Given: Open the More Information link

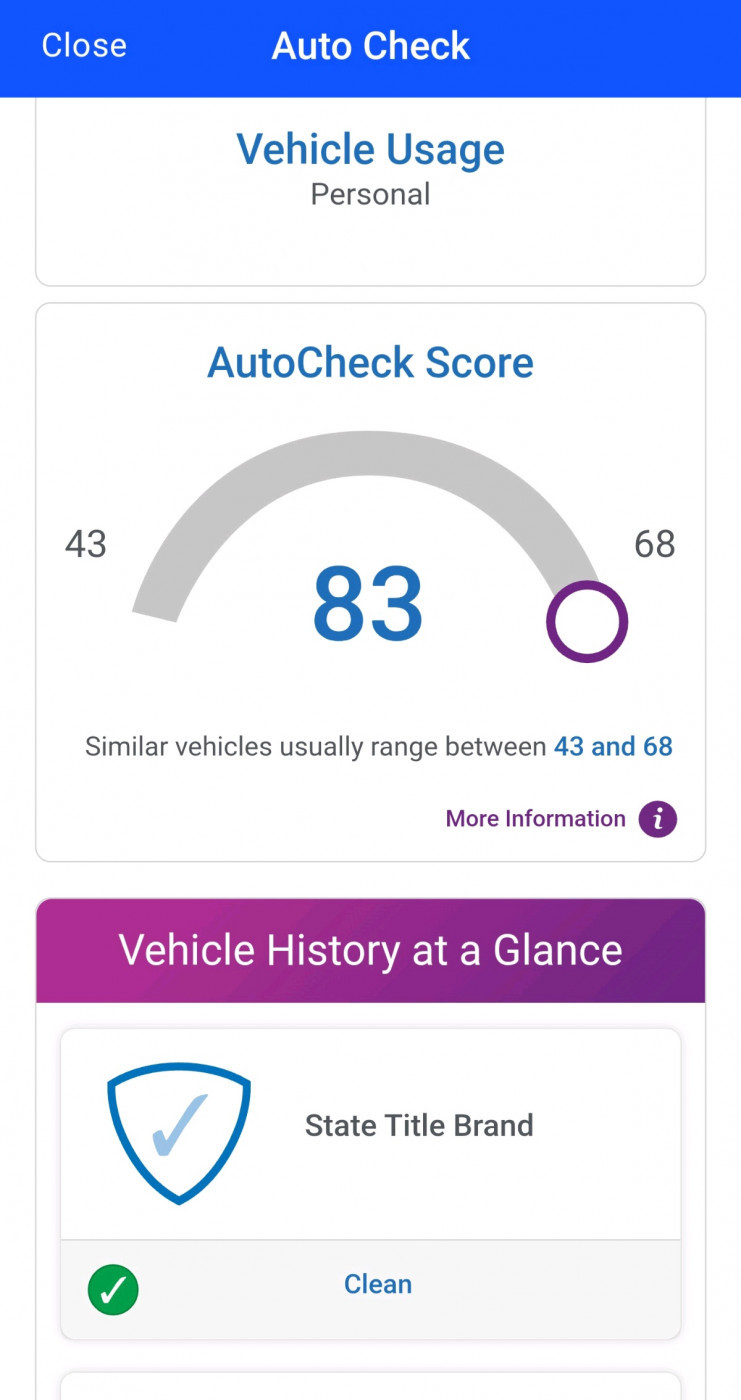Looking at the screenshot, I should coord(535,819).
